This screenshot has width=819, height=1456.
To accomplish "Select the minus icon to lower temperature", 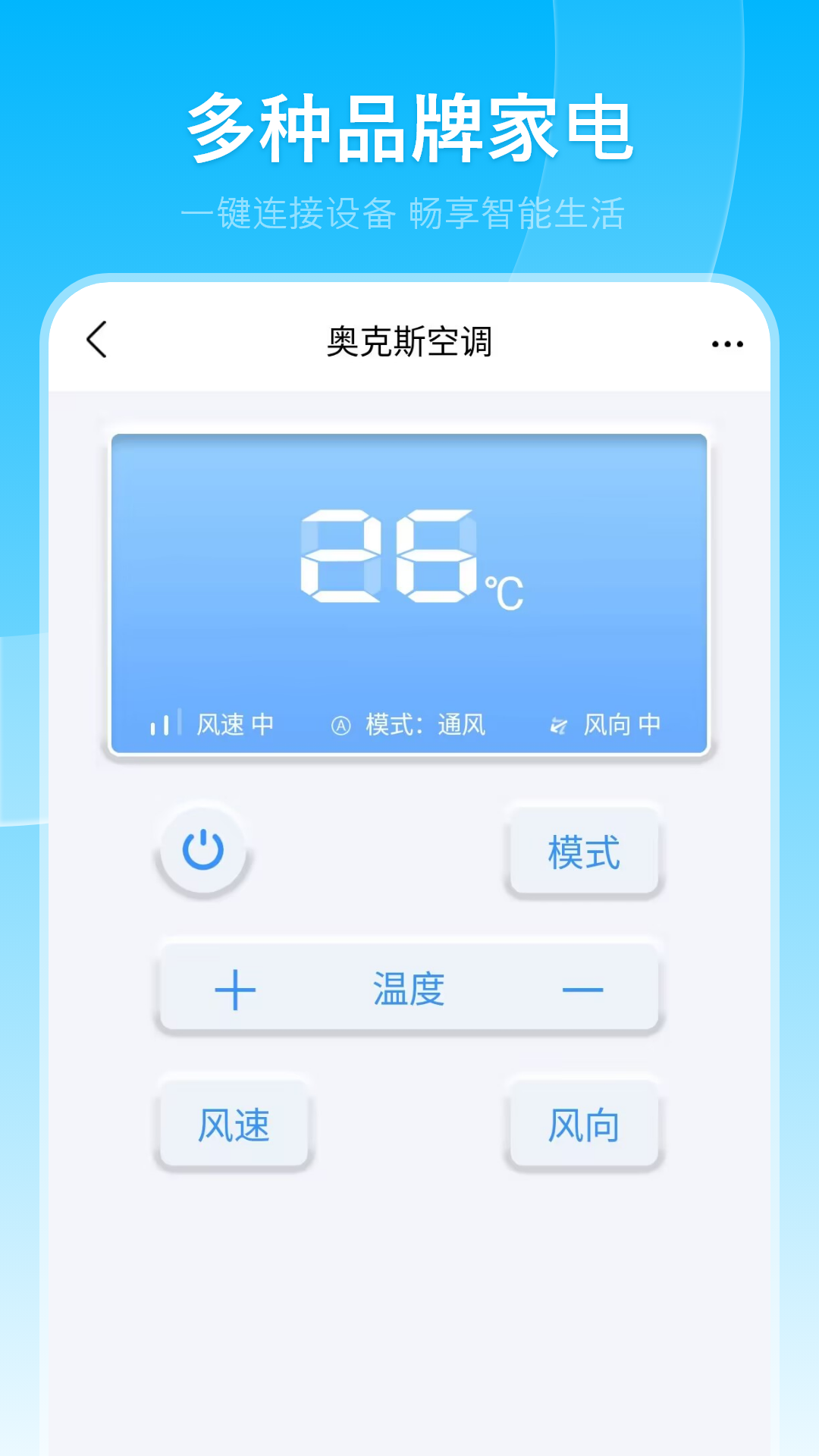I will (x=584, y=987).
